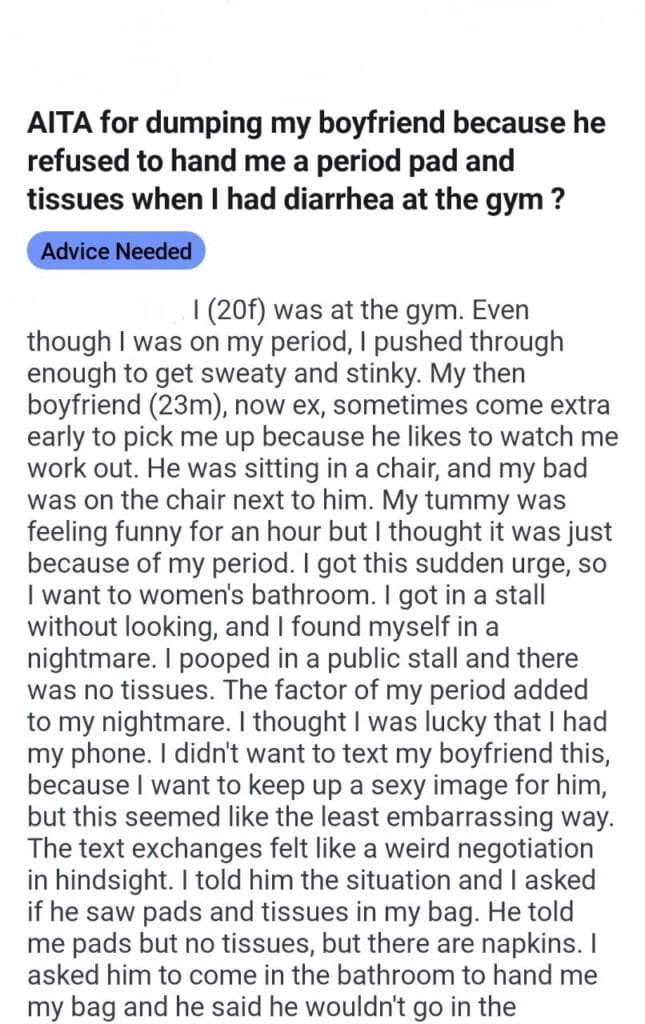This screenshot has width=645, height=1024.
Task: Tap the Advice Needed flair chip
Action: [x=116, y=251]
